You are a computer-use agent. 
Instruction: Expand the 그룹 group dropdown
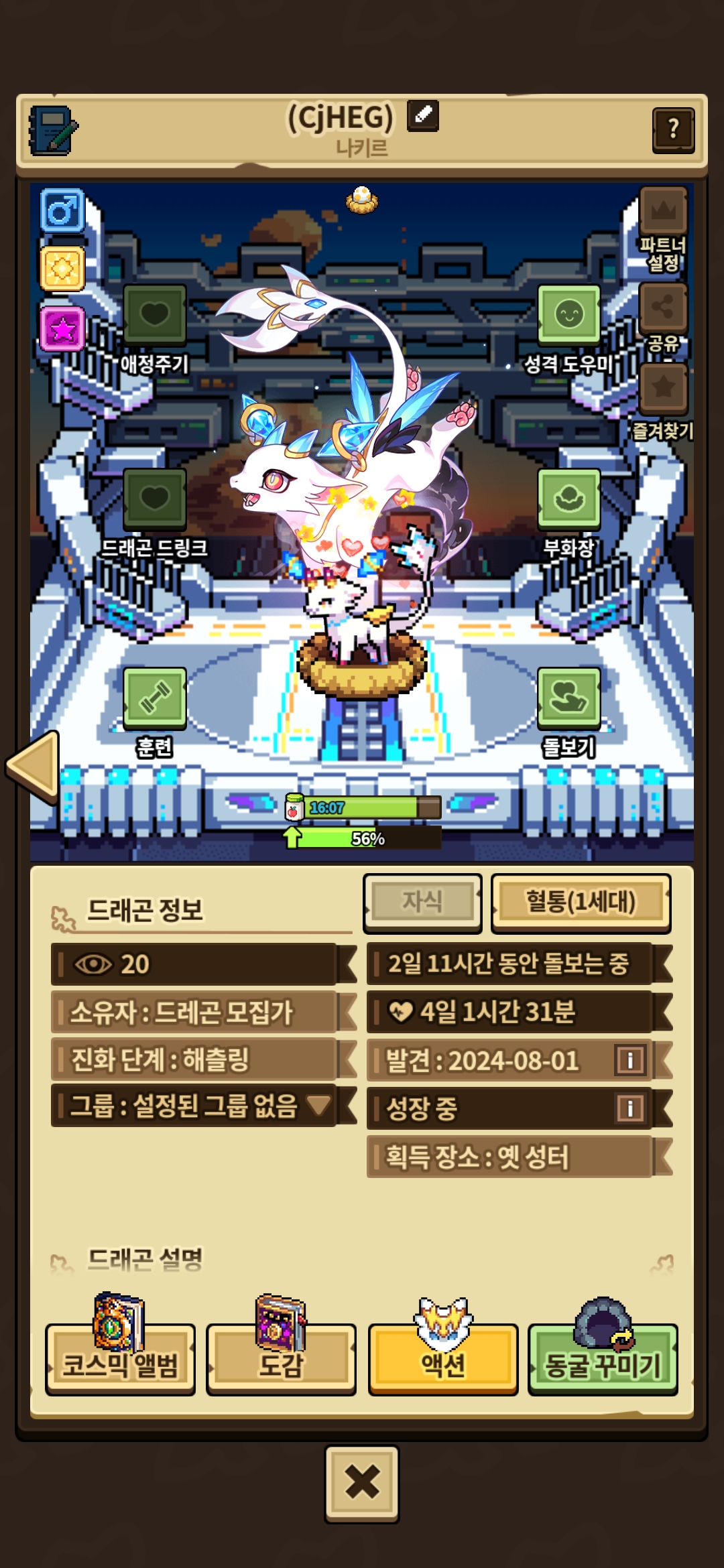318,1104
